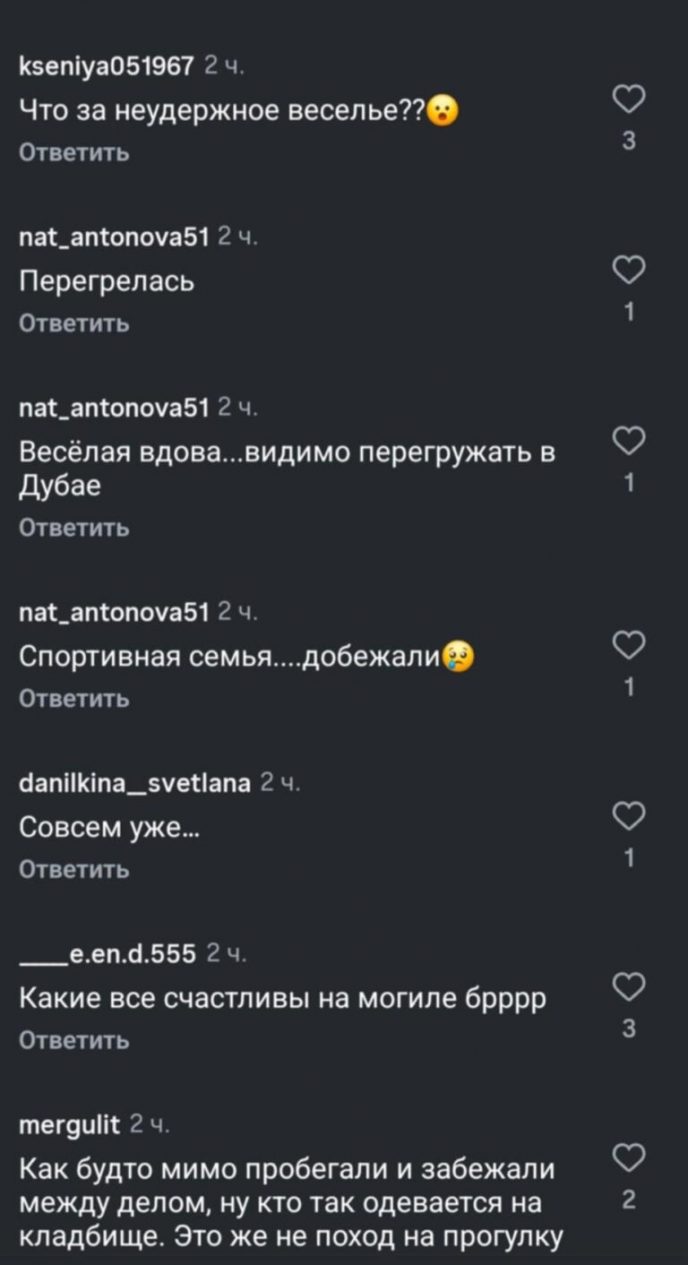Image resolution: width=688 pixels, height=1265 pixels.
Task: Reply to danilkina_svetlana's comment
Action: [x=74, y=868]
